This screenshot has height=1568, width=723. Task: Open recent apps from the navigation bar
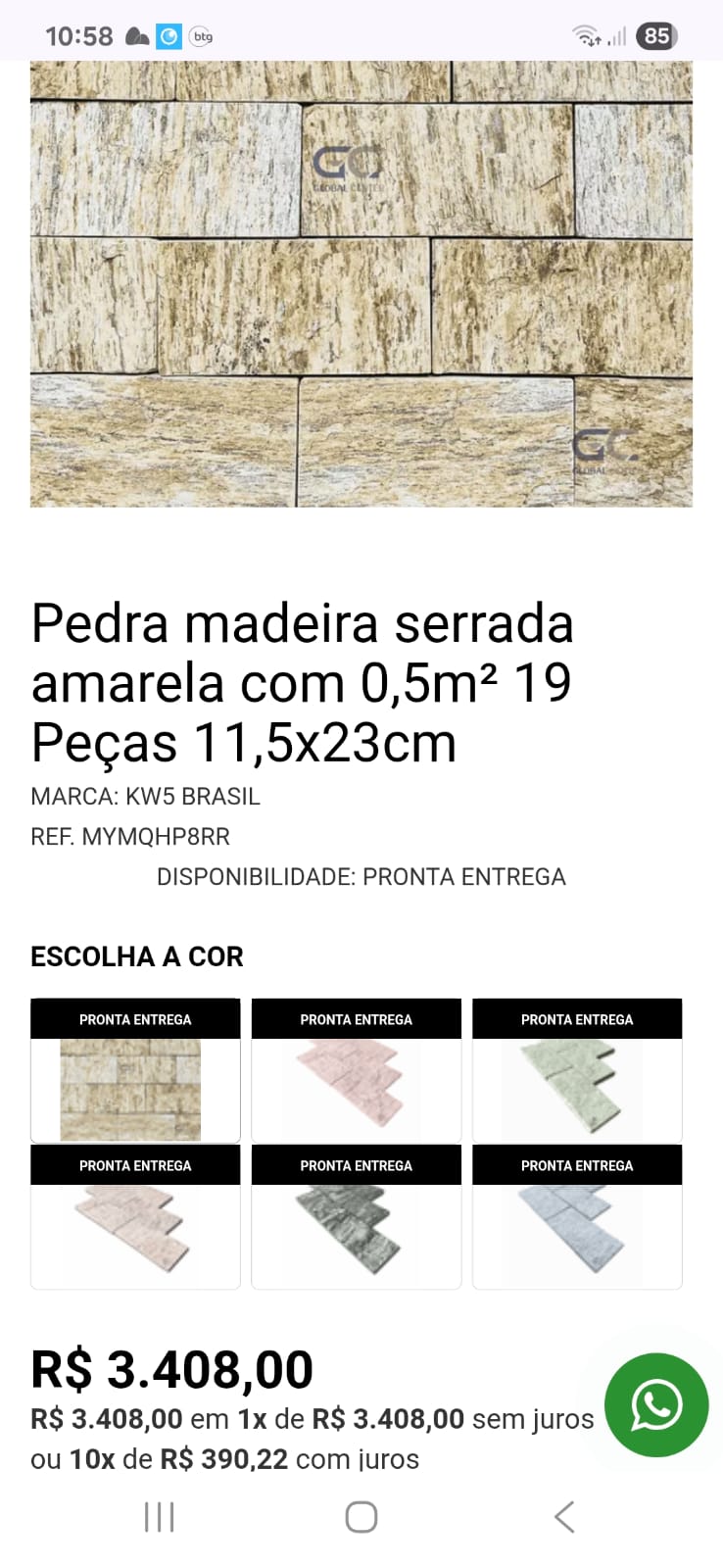(159, 1516)
